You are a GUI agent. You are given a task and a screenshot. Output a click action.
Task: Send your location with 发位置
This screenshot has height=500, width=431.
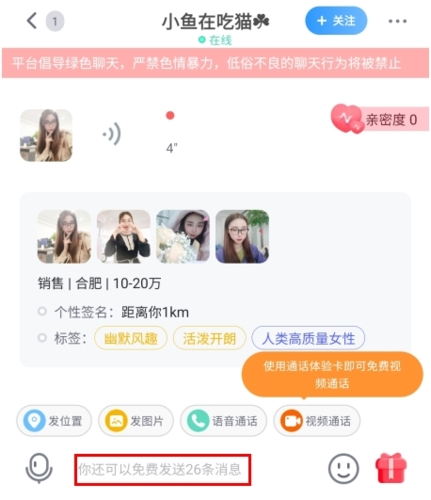[54, 421]
